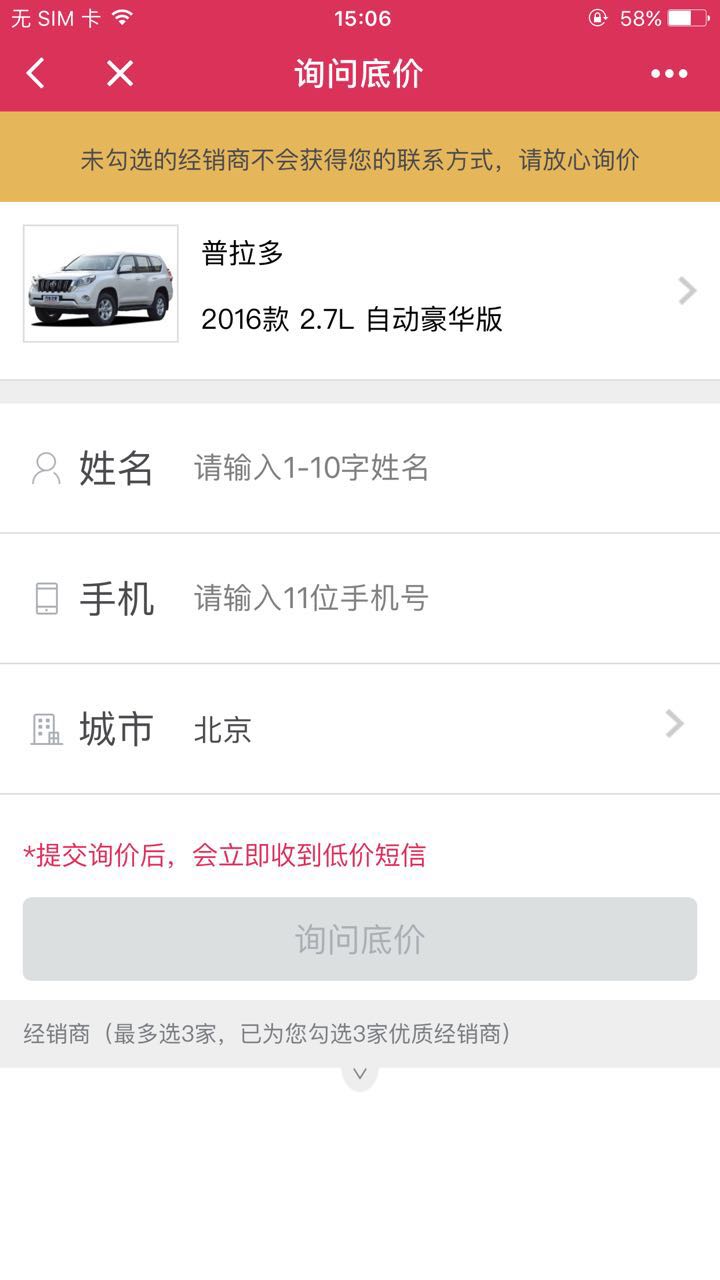Close the price inquiry page

pyautogui.click(x=120, y=73)
